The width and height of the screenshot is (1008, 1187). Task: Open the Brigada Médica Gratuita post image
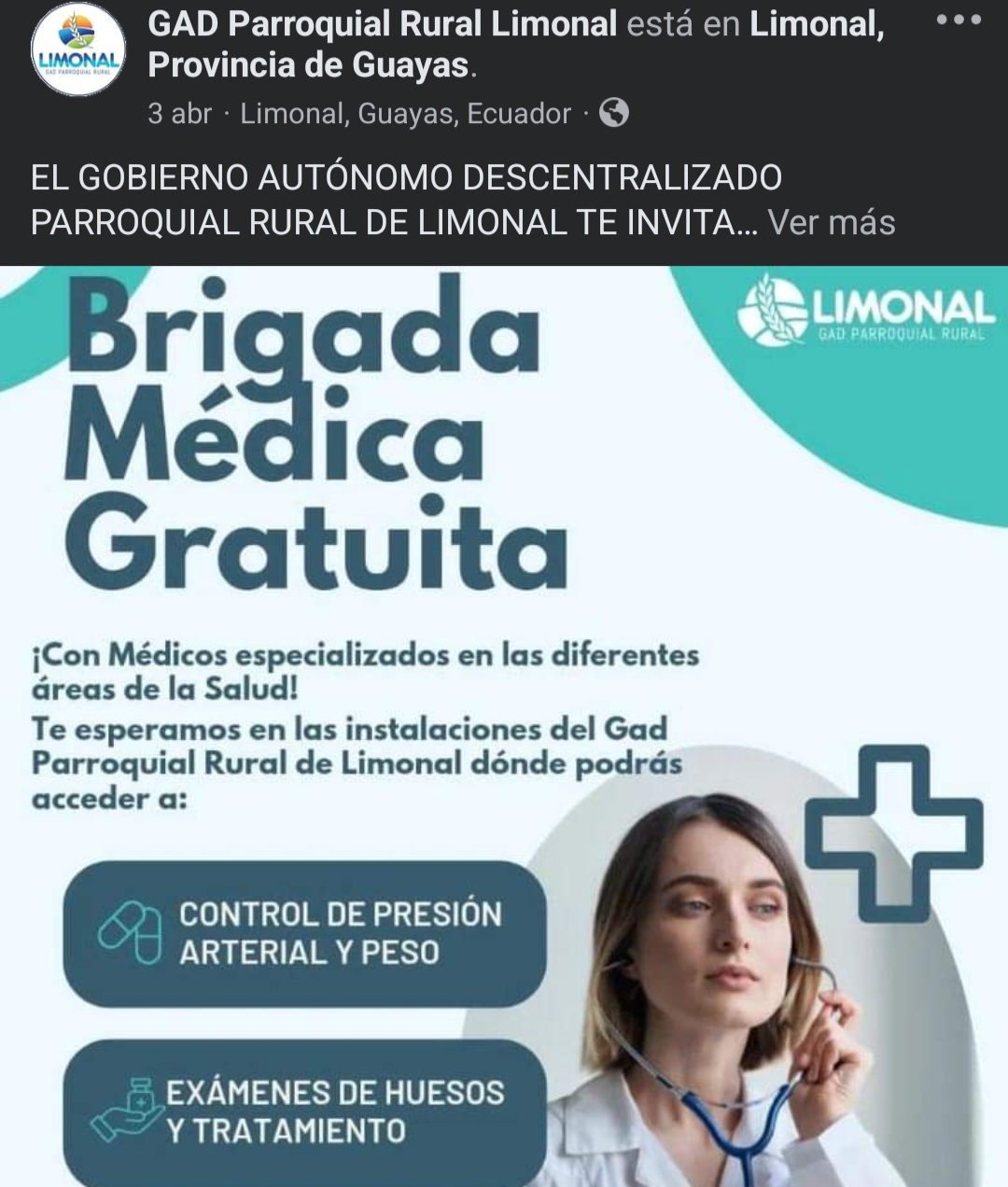(504, 726)
